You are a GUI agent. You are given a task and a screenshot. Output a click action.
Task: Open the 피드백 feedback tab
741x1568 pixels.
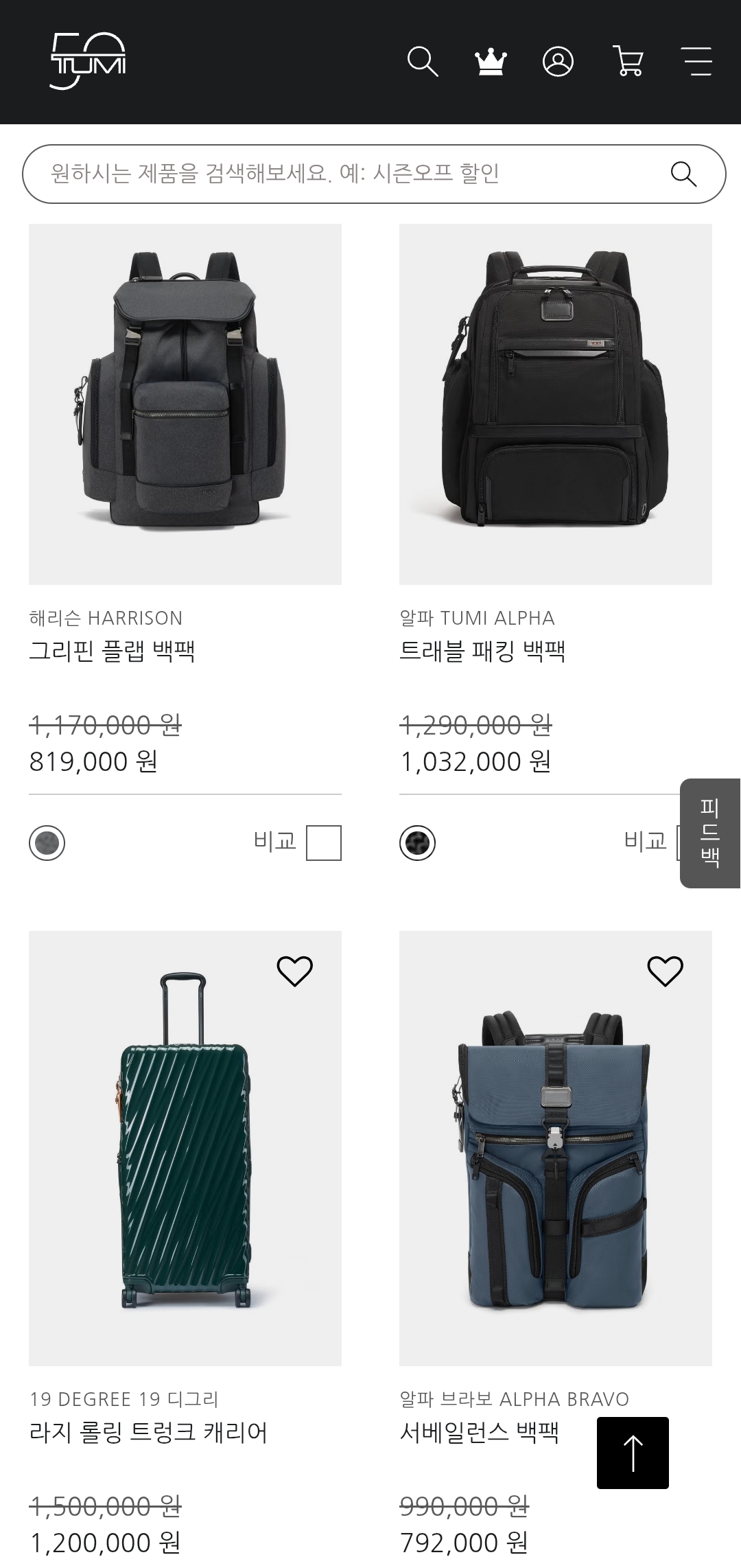[x=710, y=833]
